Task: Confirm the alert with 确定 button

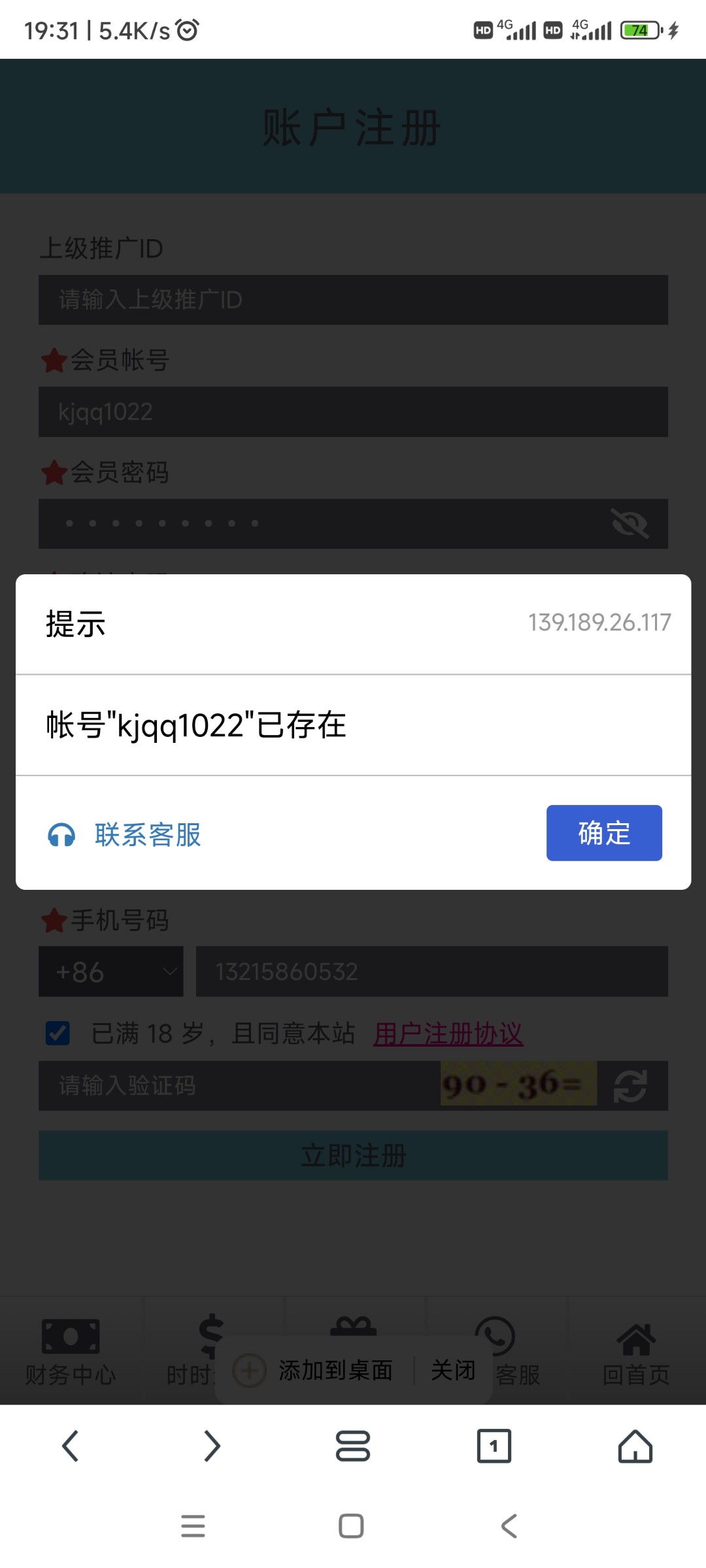Action: click(603, 833)
